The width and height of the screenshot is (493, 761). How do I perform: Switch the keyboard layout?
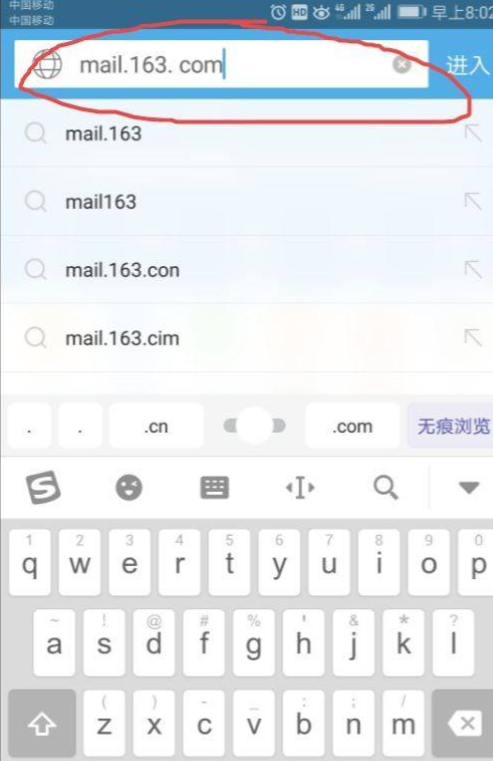click(214, 487)
